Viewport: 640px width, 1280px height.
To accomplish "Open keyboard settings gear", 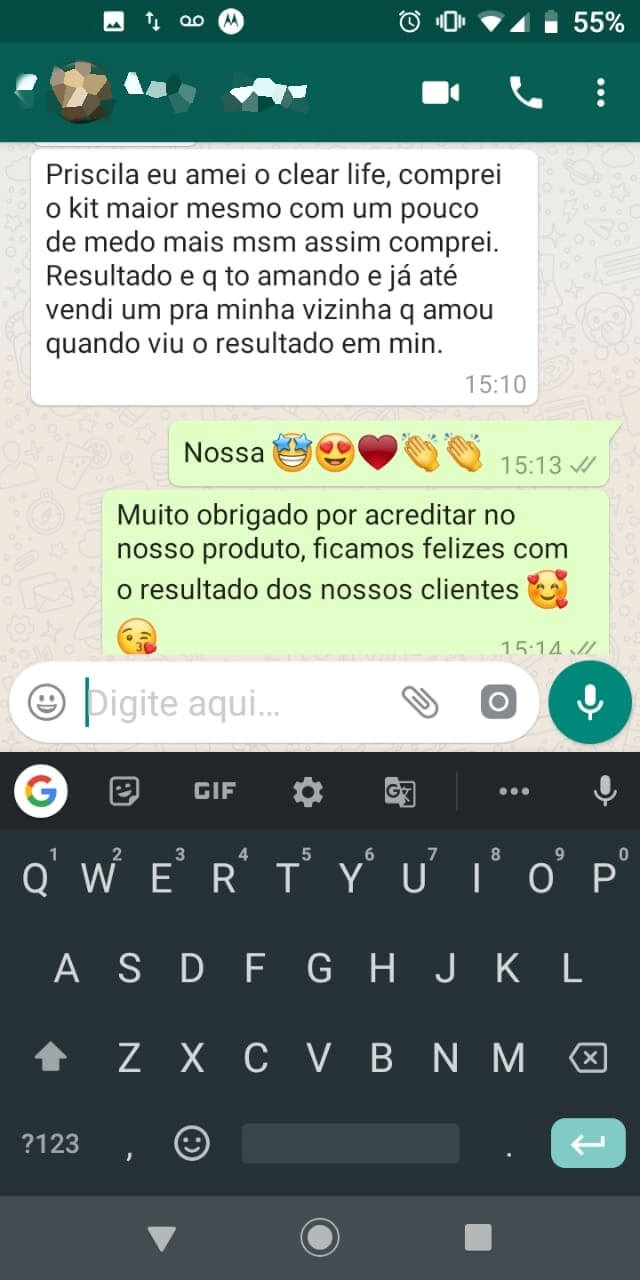I will [x=307, y=792].
